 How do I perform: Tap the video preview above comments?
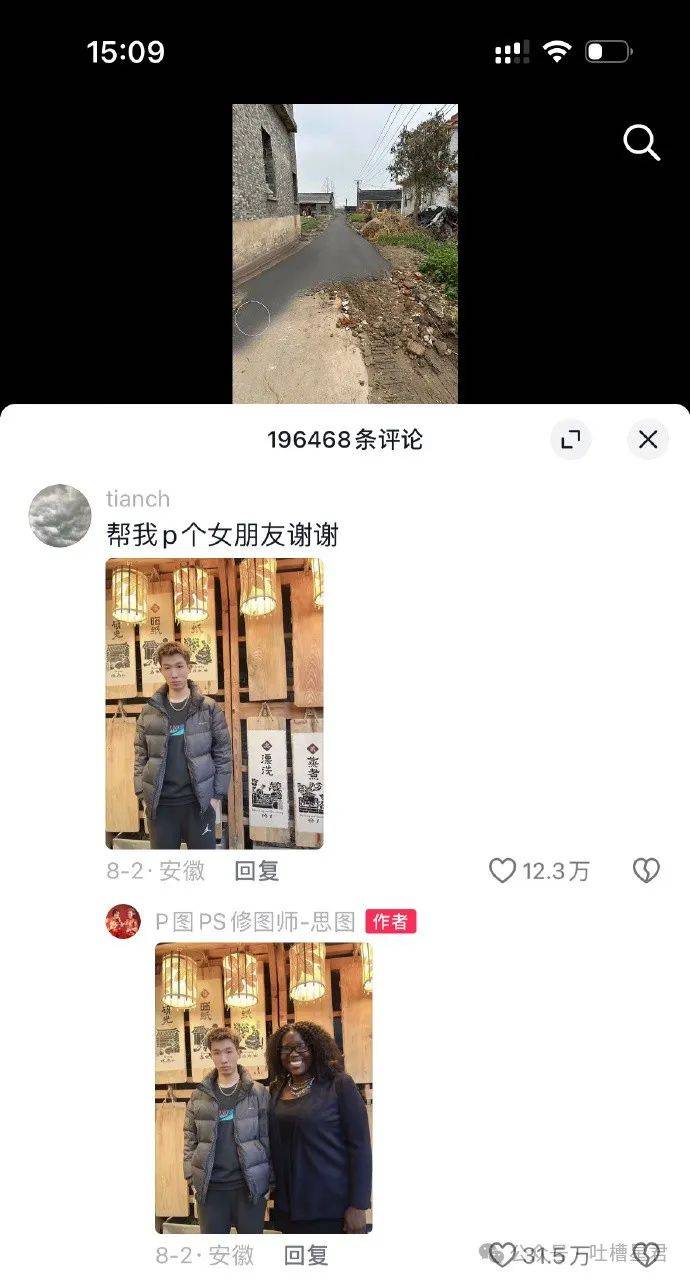pyautogui.click(x=345, y=253)
